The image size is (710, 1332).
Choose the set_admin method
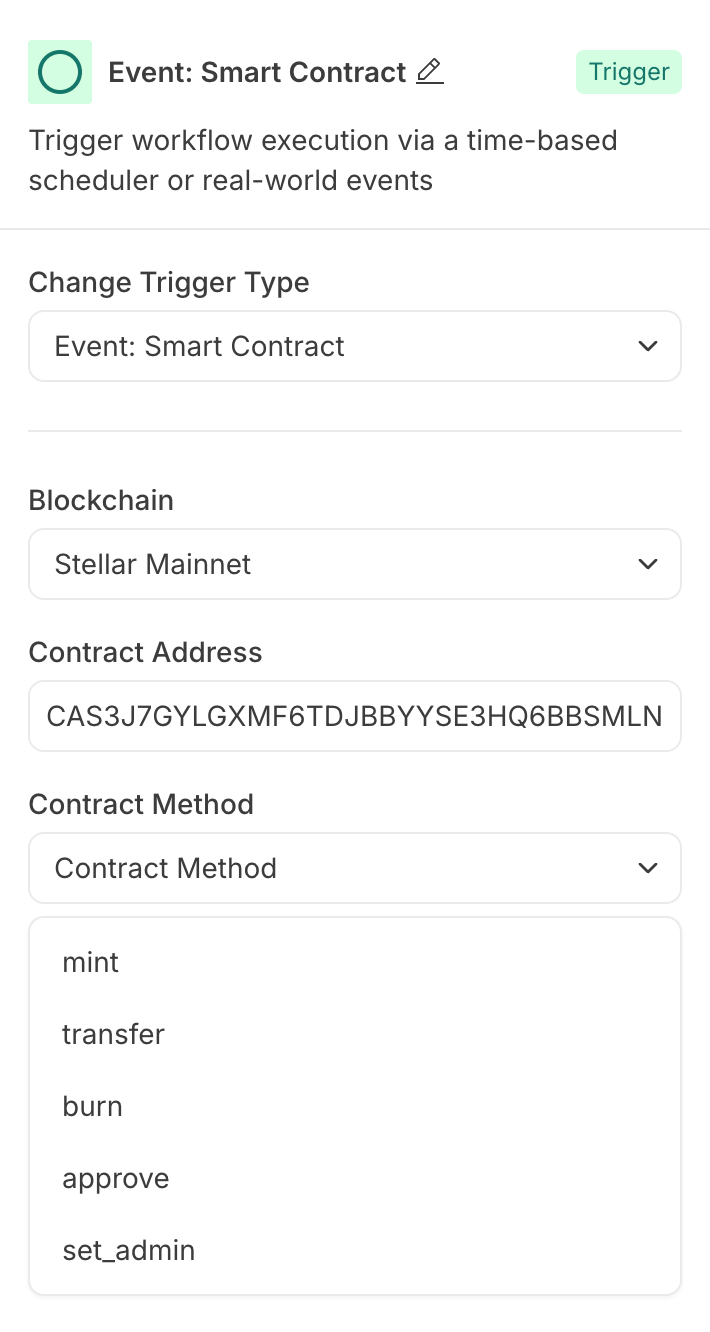click(355, 1250)
